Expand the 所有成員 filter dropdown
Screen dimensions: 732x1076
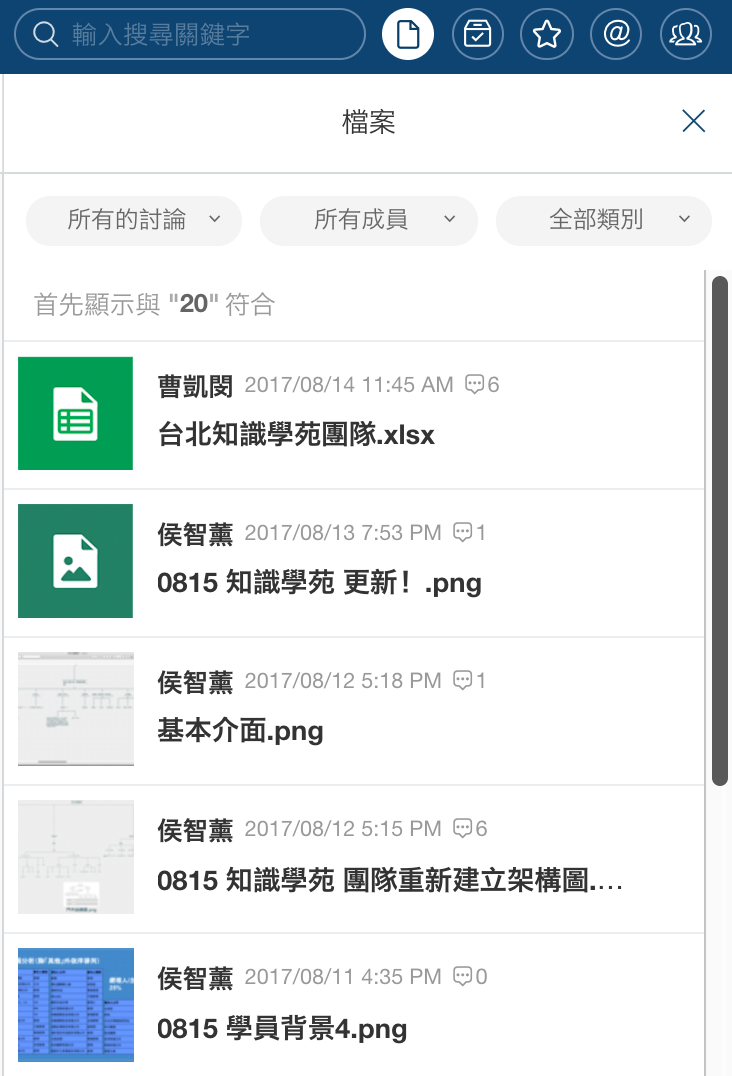[369, 221]
